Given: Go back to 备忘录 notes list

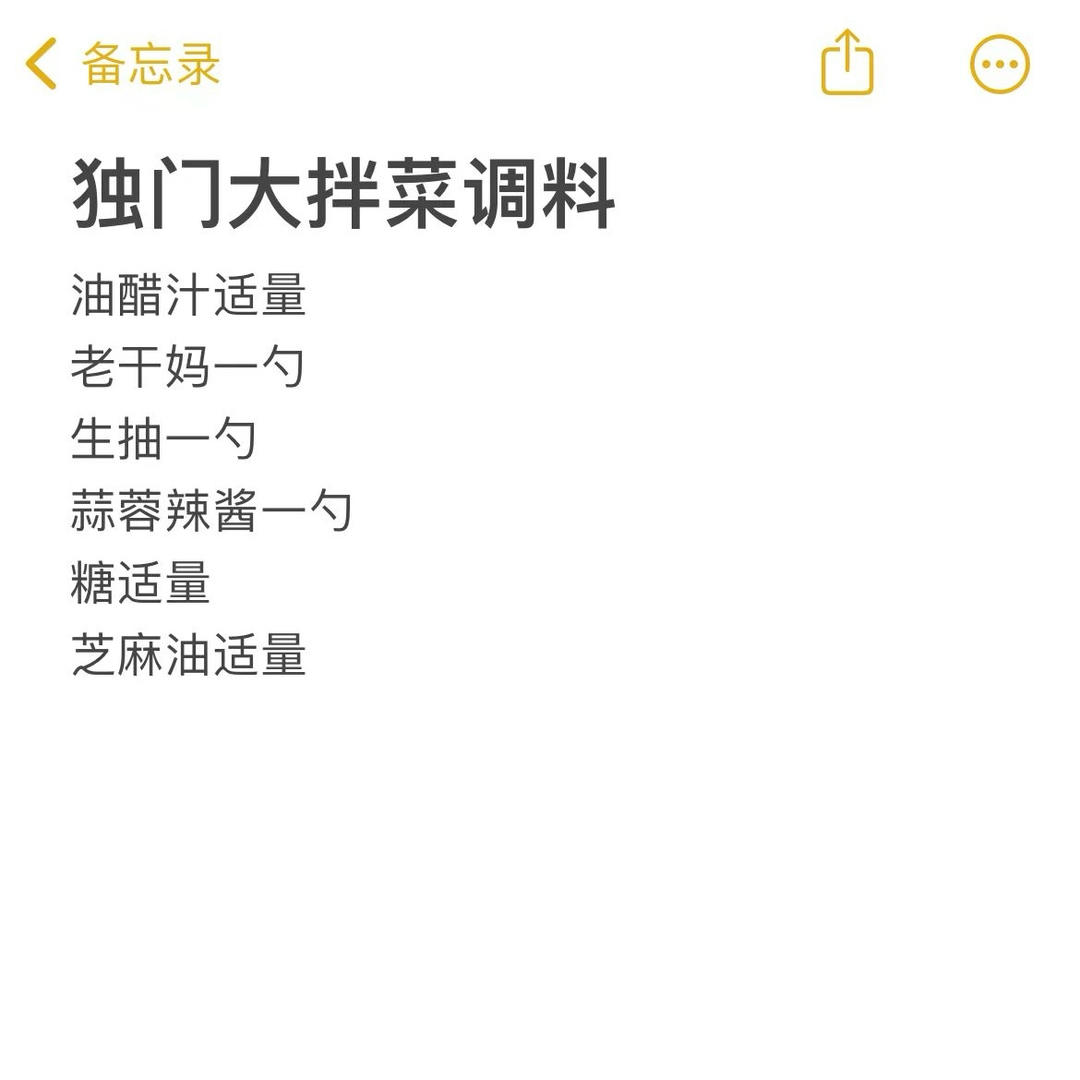Looking at the screenshot, I should pos(121,64).
